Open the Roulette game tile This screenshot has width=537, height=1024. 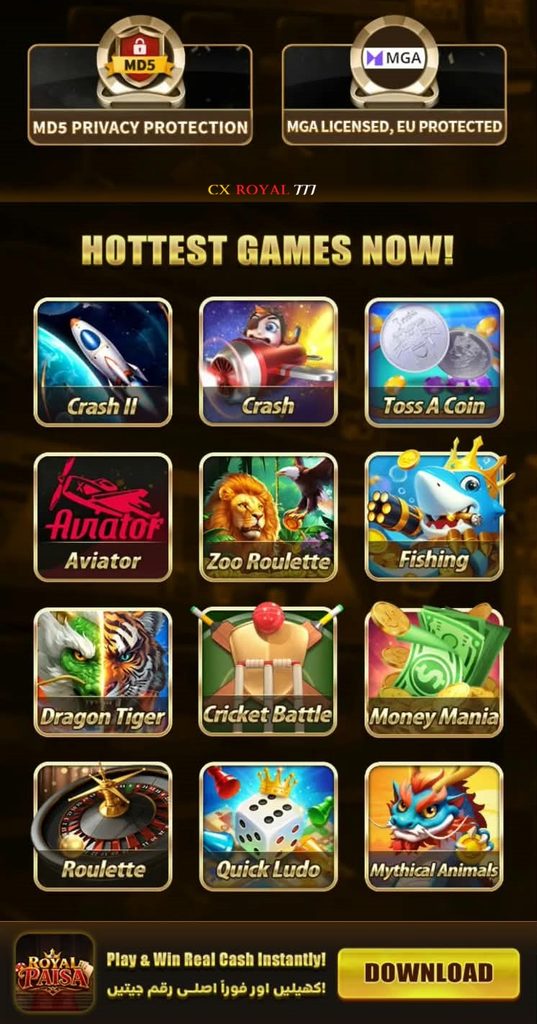[x=103, y=826]
